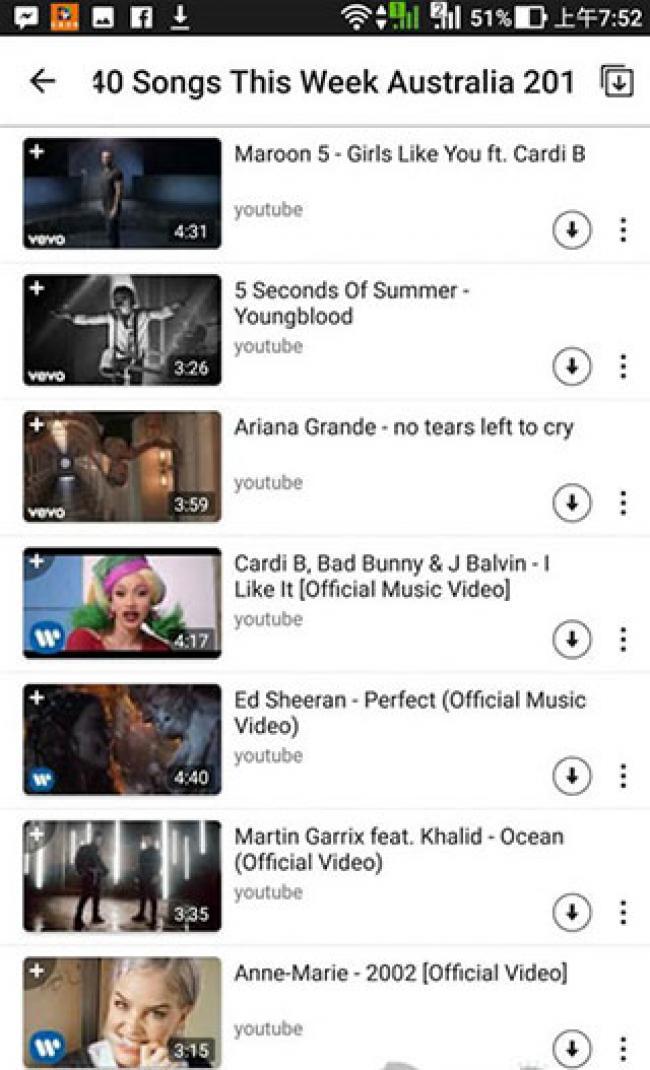Open the menu for no tears left to cry
The width and height of the screenshot is (650, 1070).
[623, 503]
